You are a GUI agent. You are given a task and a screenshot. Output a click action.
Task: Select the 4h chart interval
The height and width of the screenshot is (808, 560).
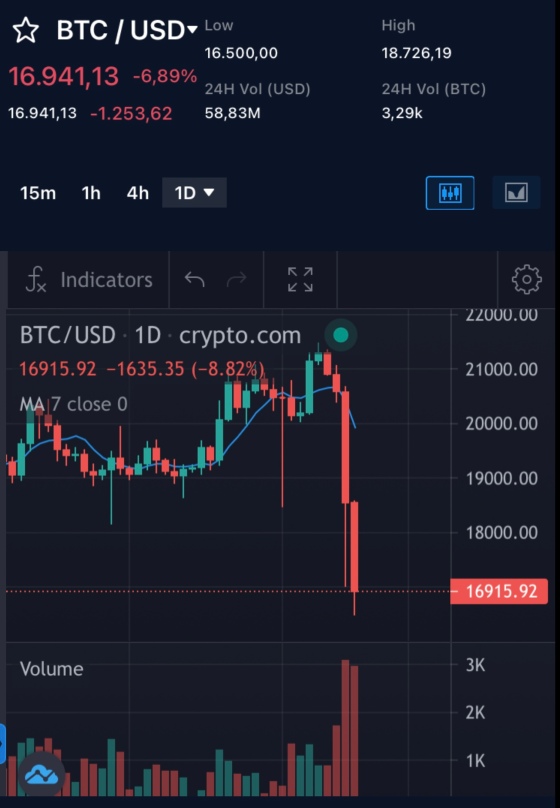pos(138,193)
